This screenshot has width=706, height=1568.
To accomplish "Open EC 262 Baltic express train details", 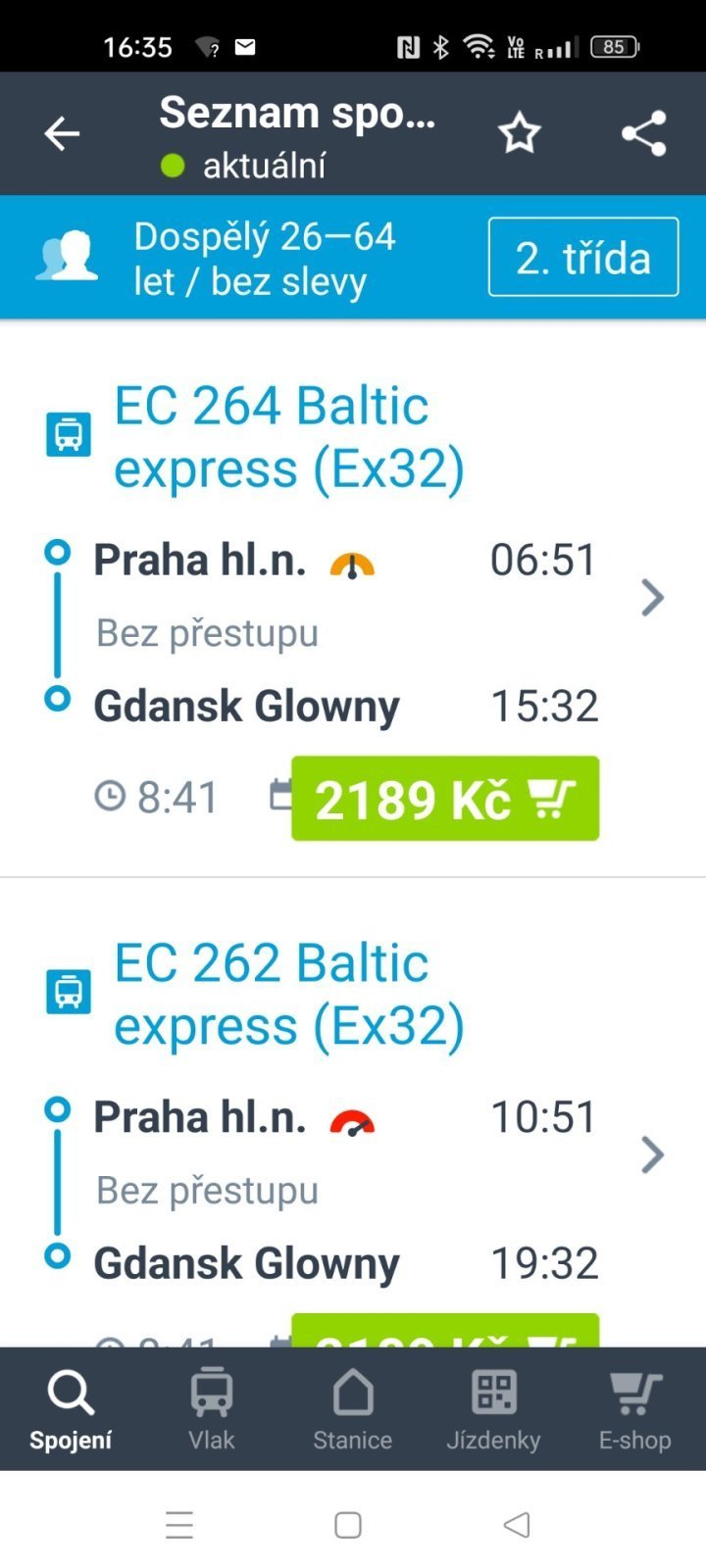I will point(288,994).
